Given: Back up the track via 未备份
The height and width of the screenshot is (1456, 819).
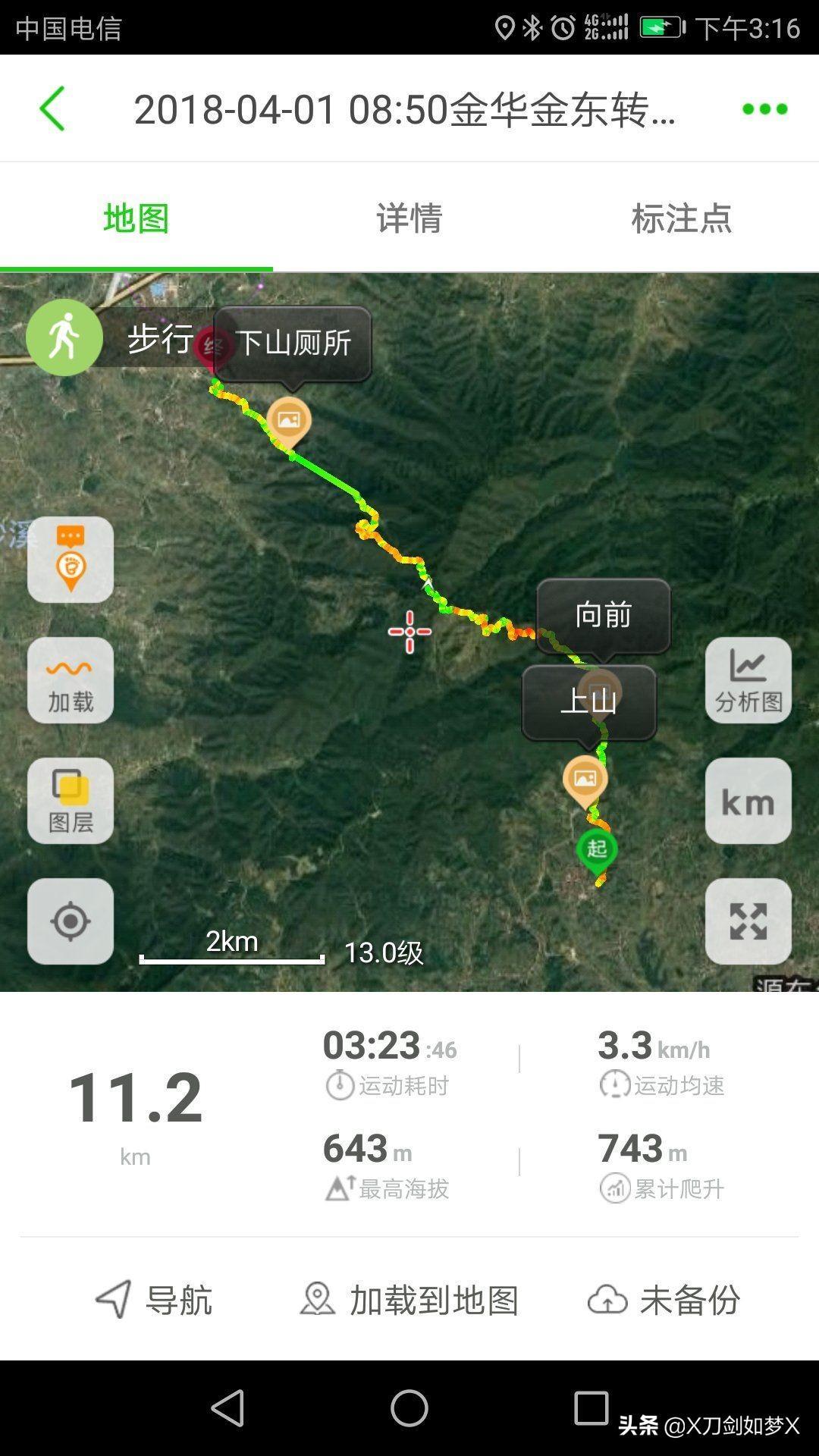Looking at the screenshot, I should [664, 1300].
